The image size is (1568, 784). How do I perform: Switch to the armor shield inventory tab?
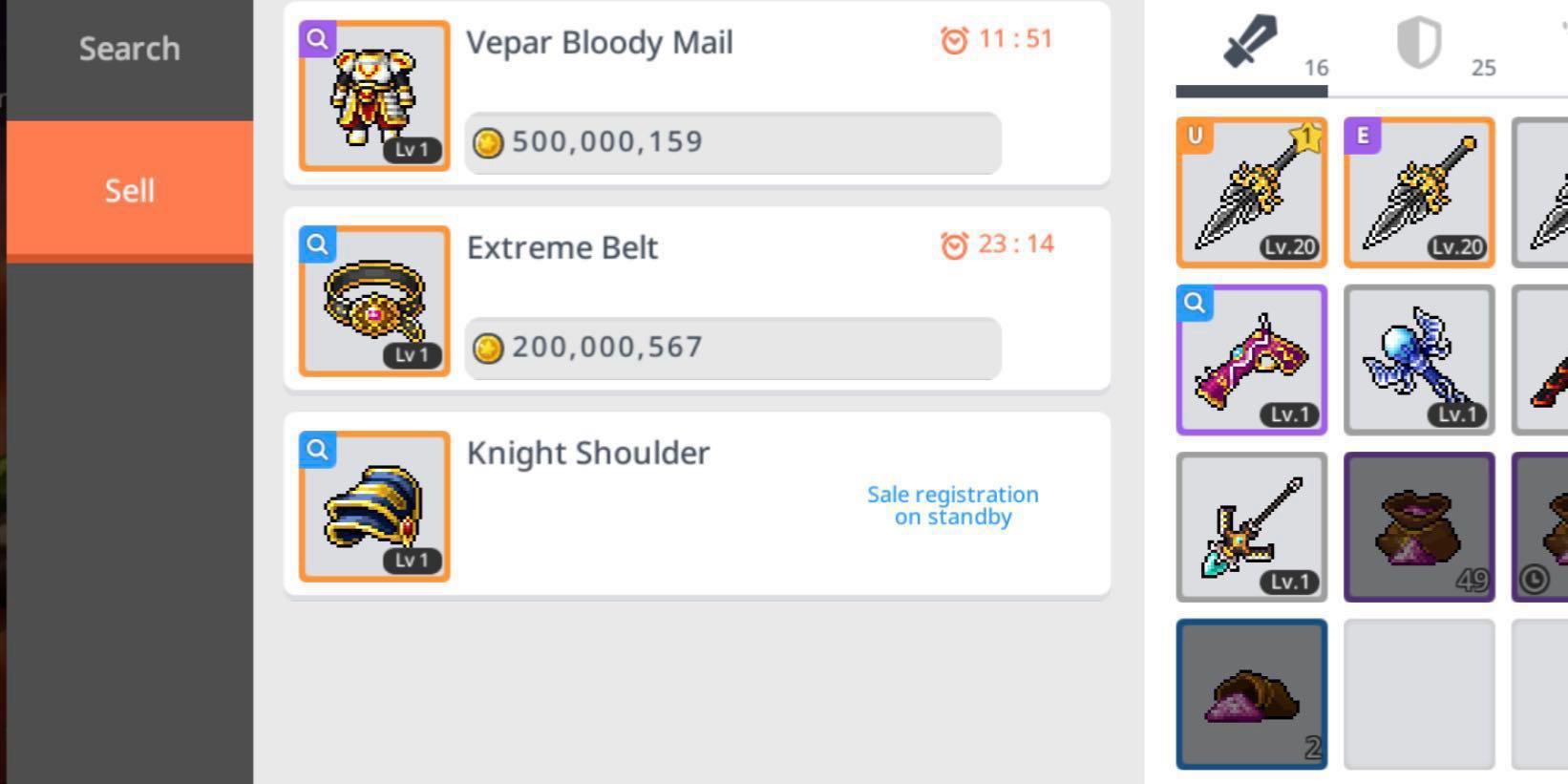tap(1419, 46)
